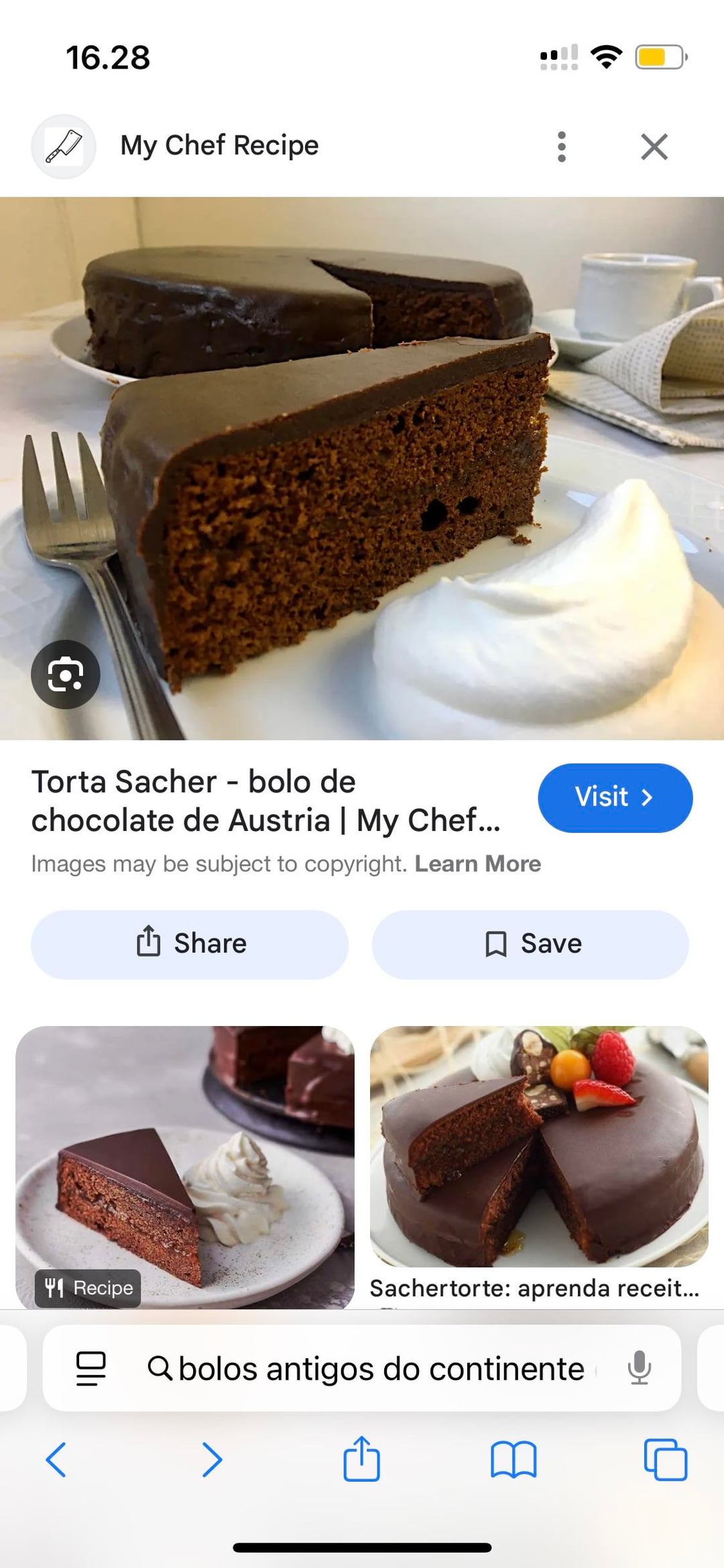Open the main Torta Sacher photo
Viewport: 724px width, 1568px height.
tap(362, 468)
